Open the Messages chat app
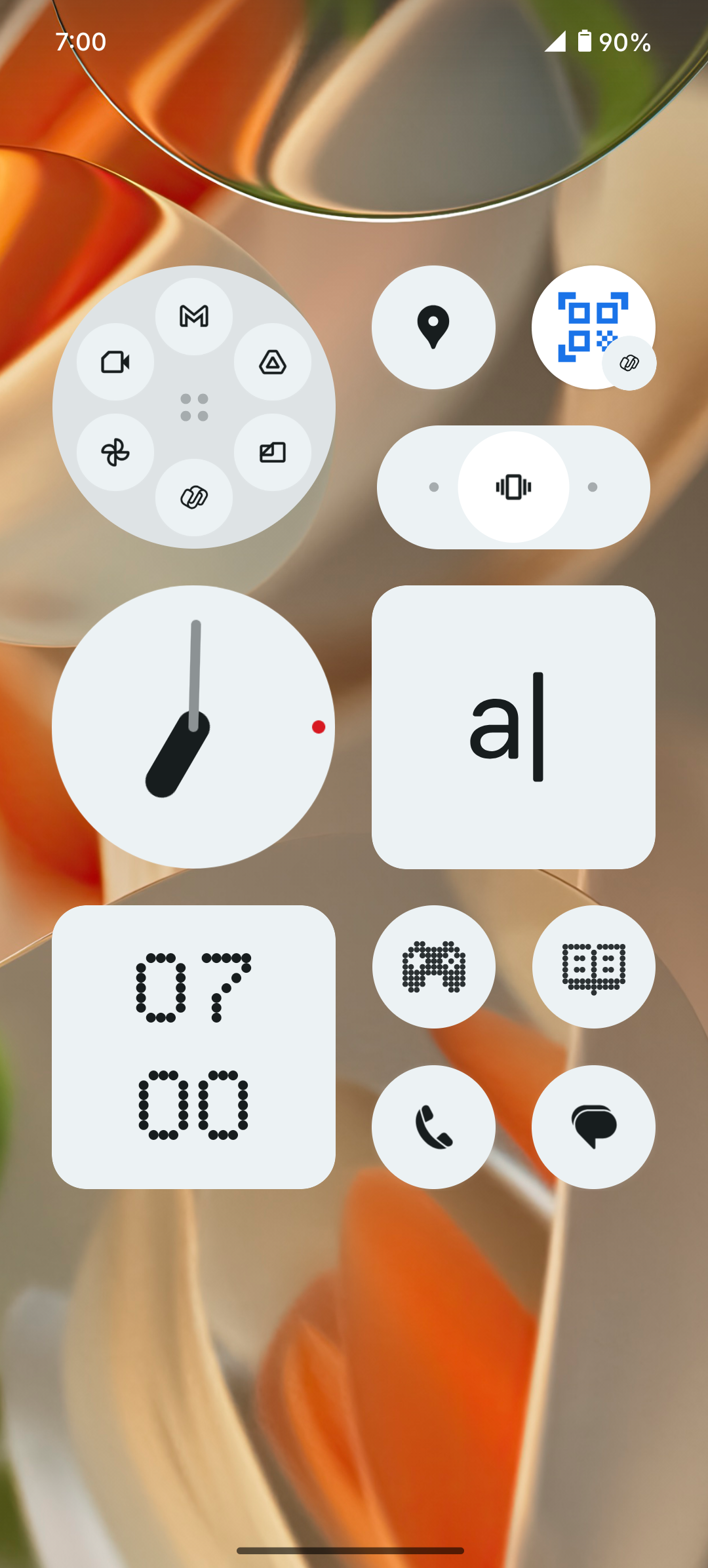The width and height of the screenshot is (708, 1568). 593,1127
